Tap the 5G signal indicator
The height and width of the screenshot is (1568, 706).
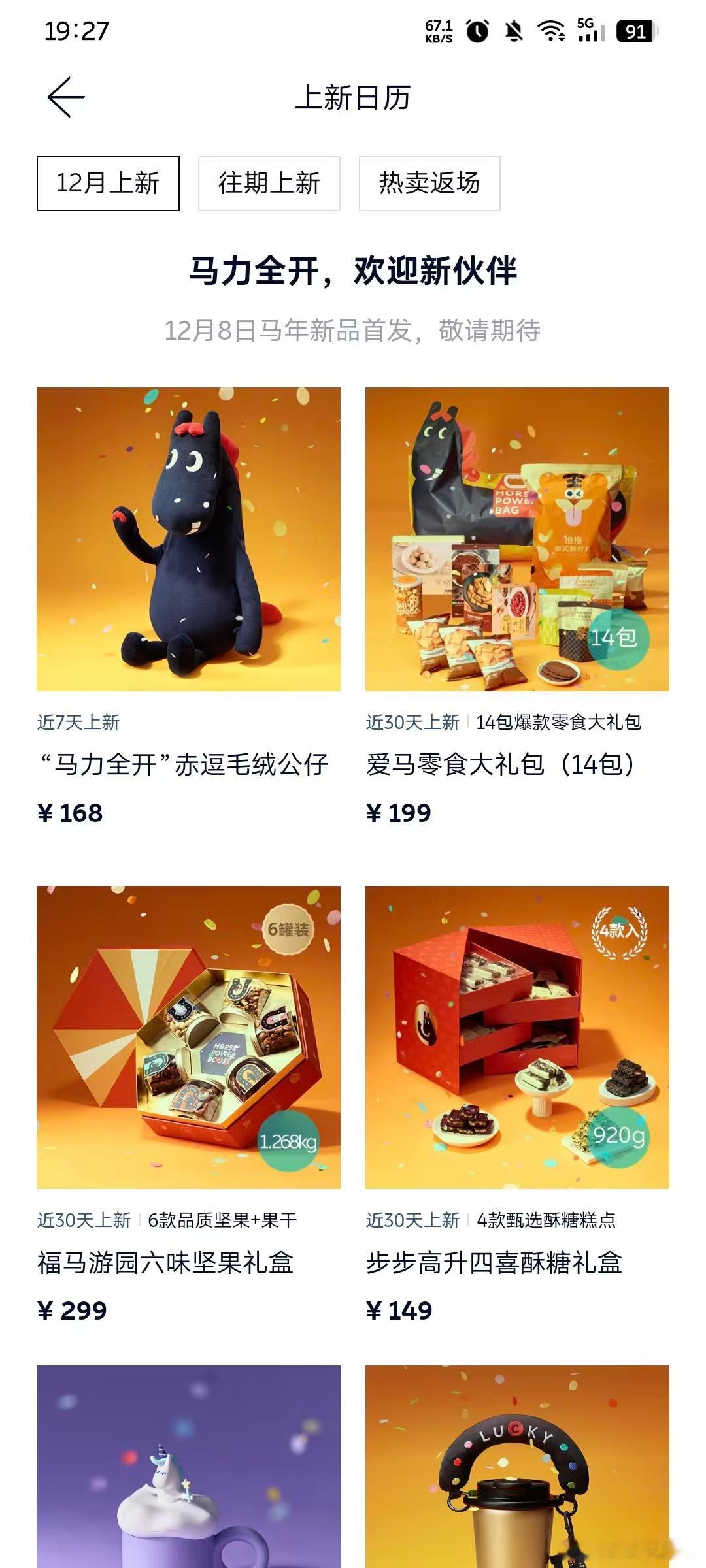click(587, 30)
